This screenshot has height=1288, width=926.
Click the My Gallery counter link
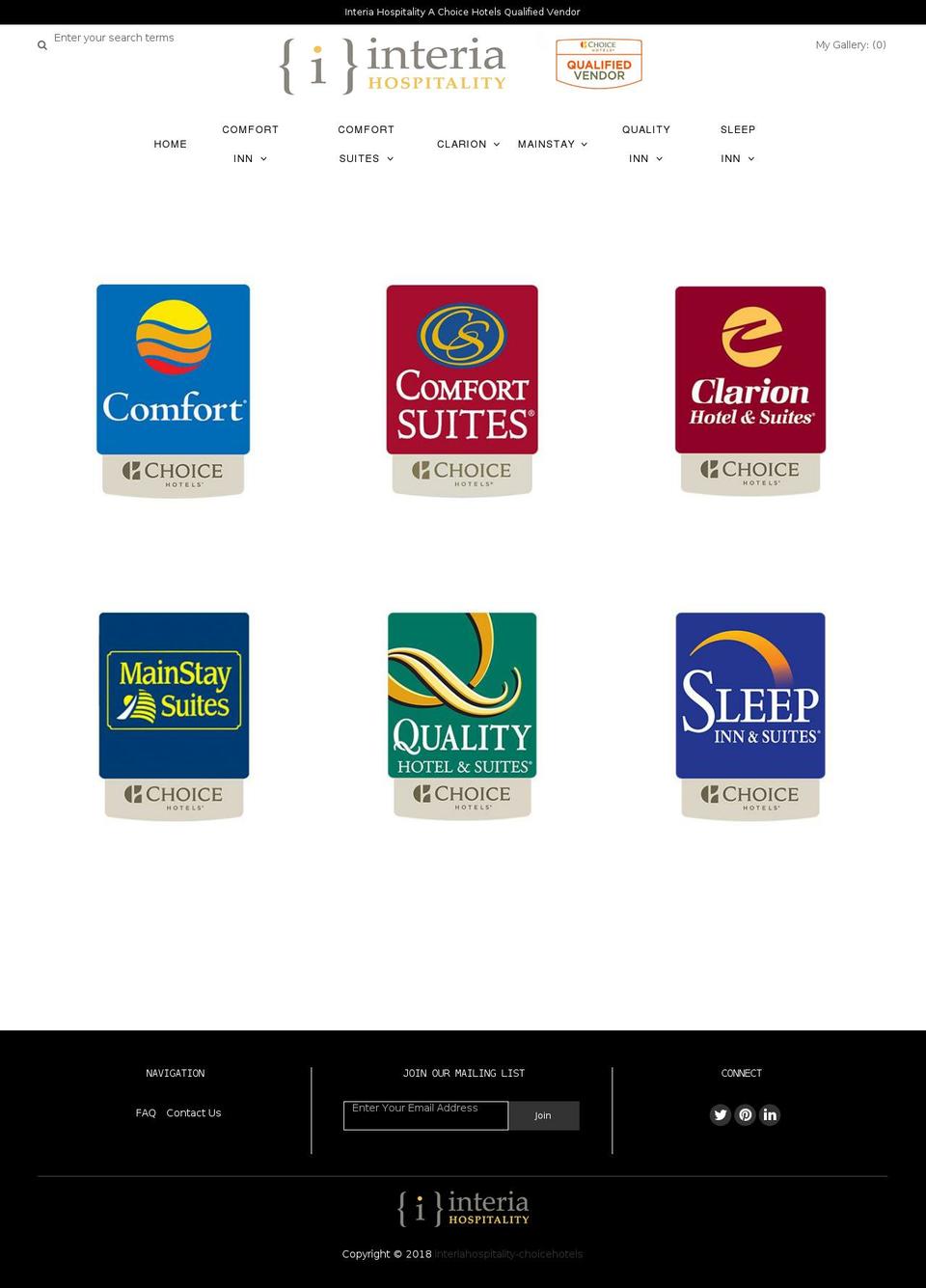[x=850, y=44]
